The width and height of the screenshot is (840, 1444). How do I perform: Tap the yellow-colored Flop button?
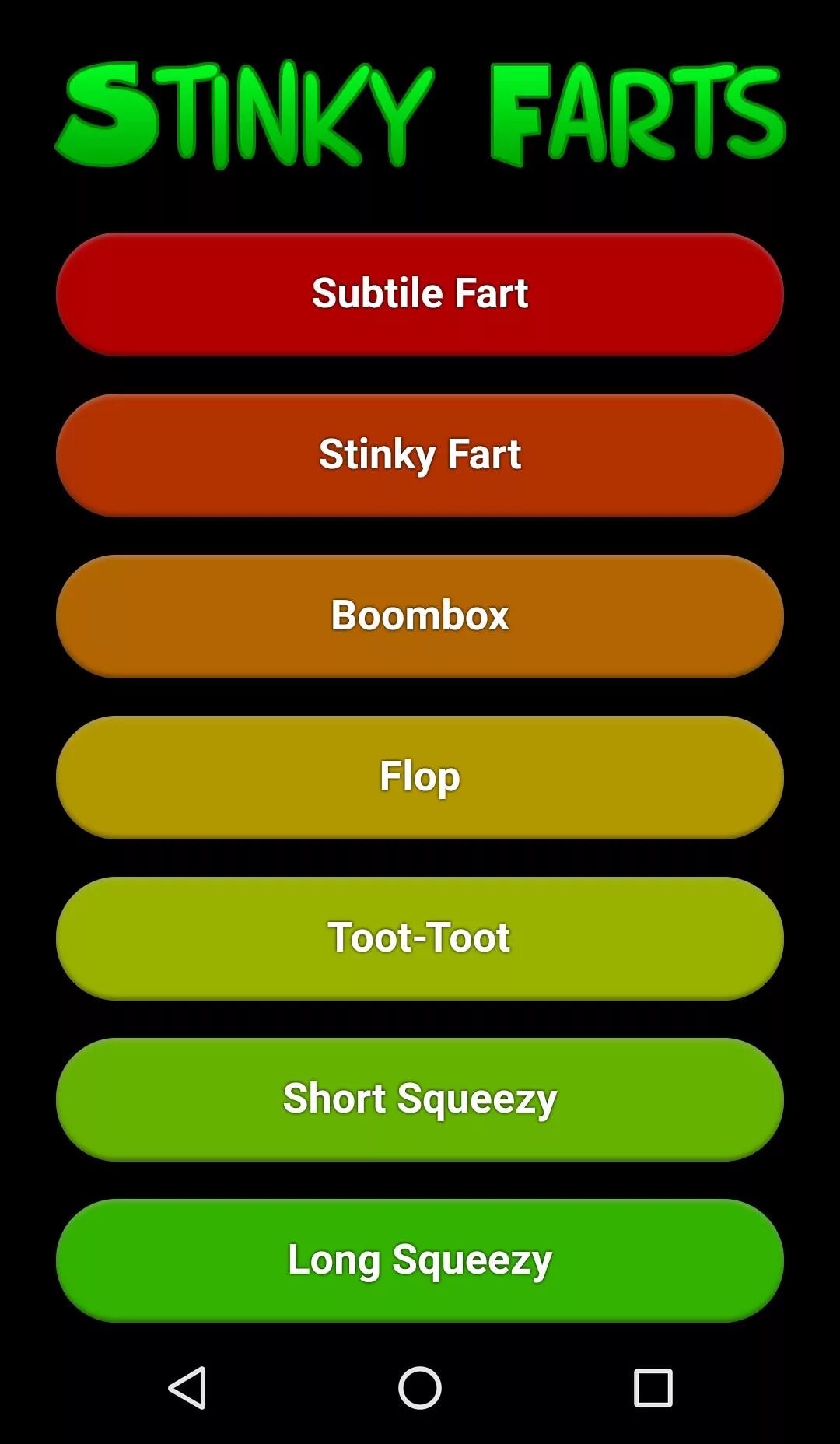click(x=420, y=776)
